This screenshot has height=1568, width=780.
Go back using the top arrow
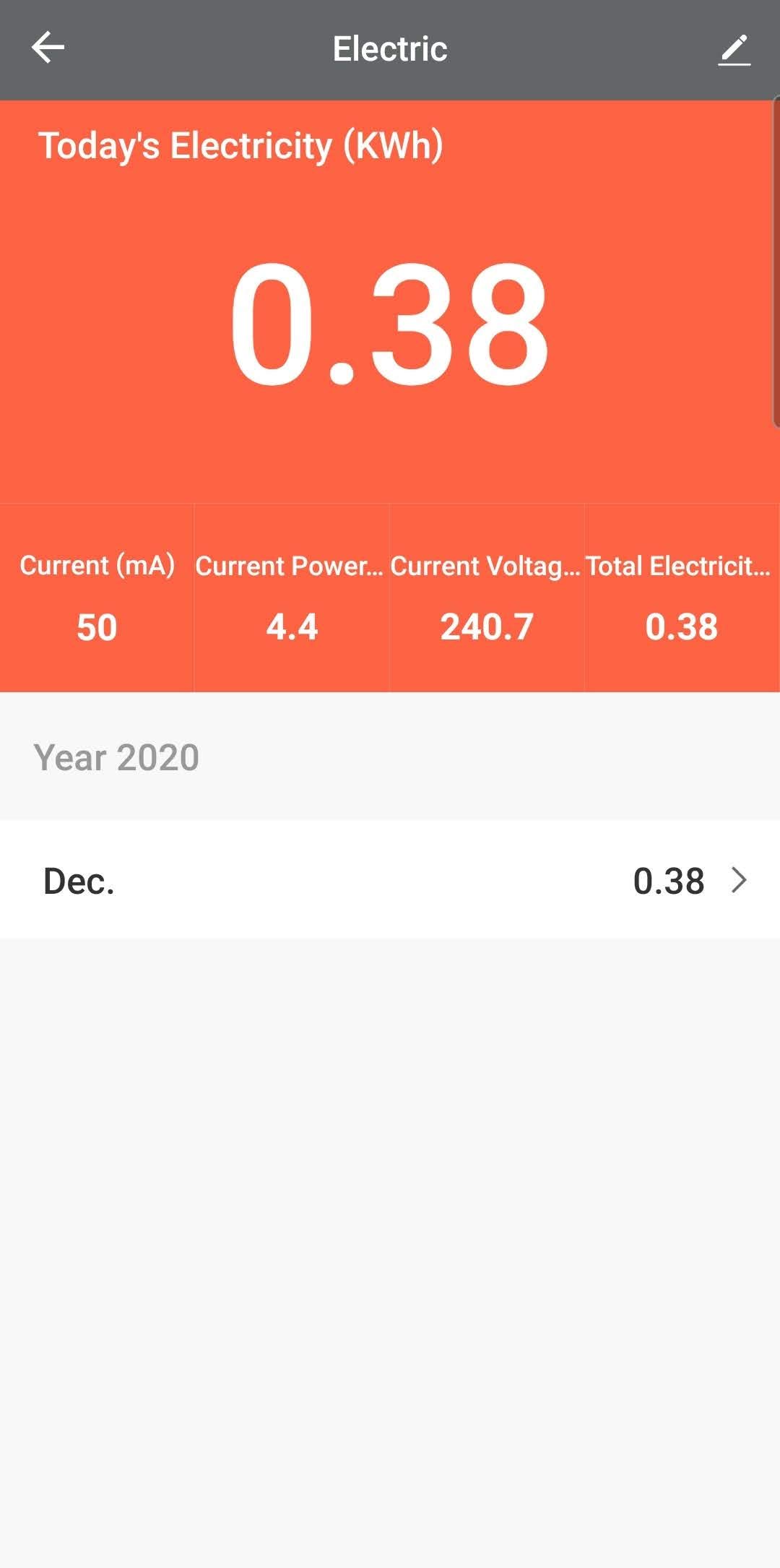[48, 48]
